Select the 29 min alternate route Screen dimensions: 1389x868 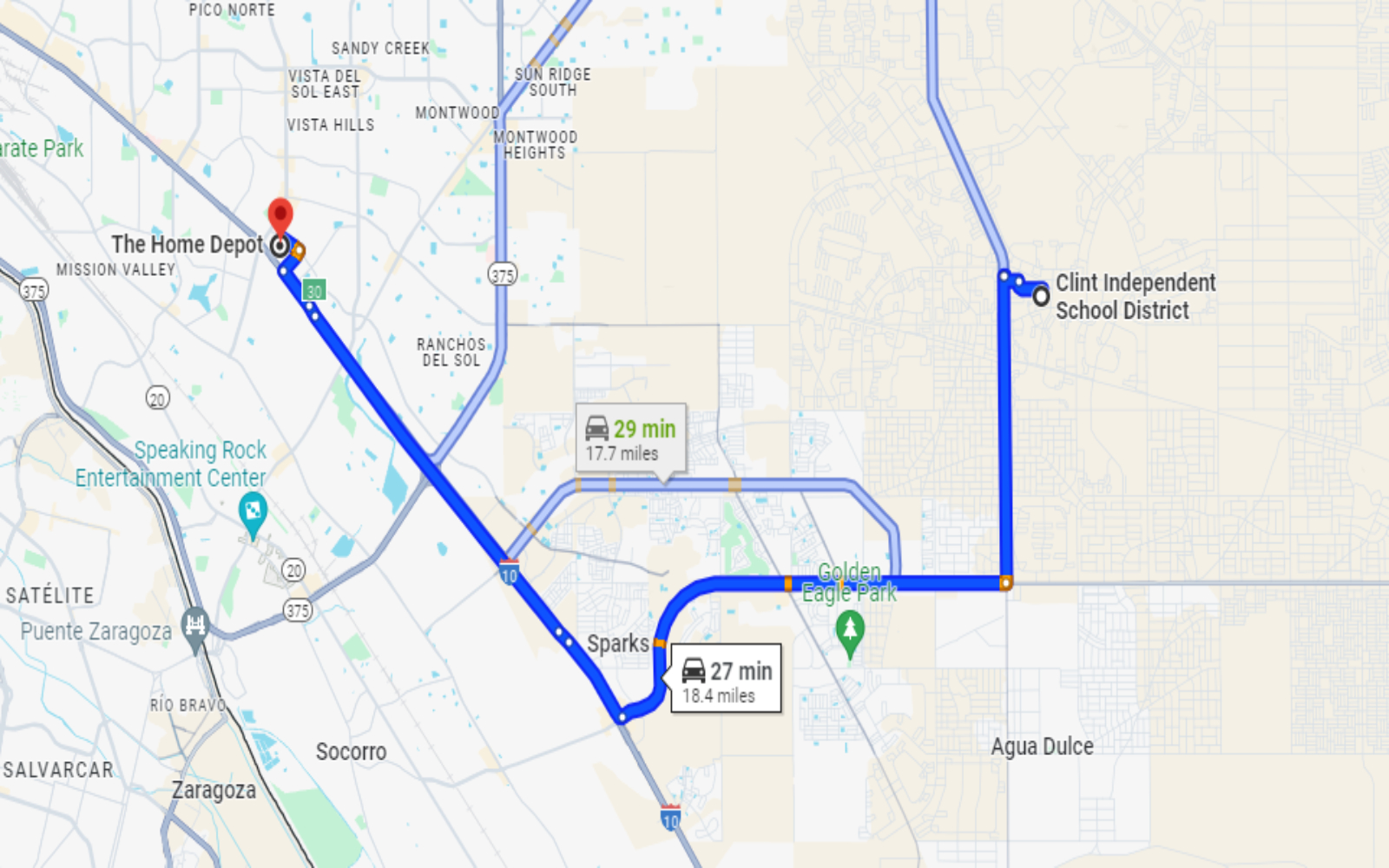point(631,440)
